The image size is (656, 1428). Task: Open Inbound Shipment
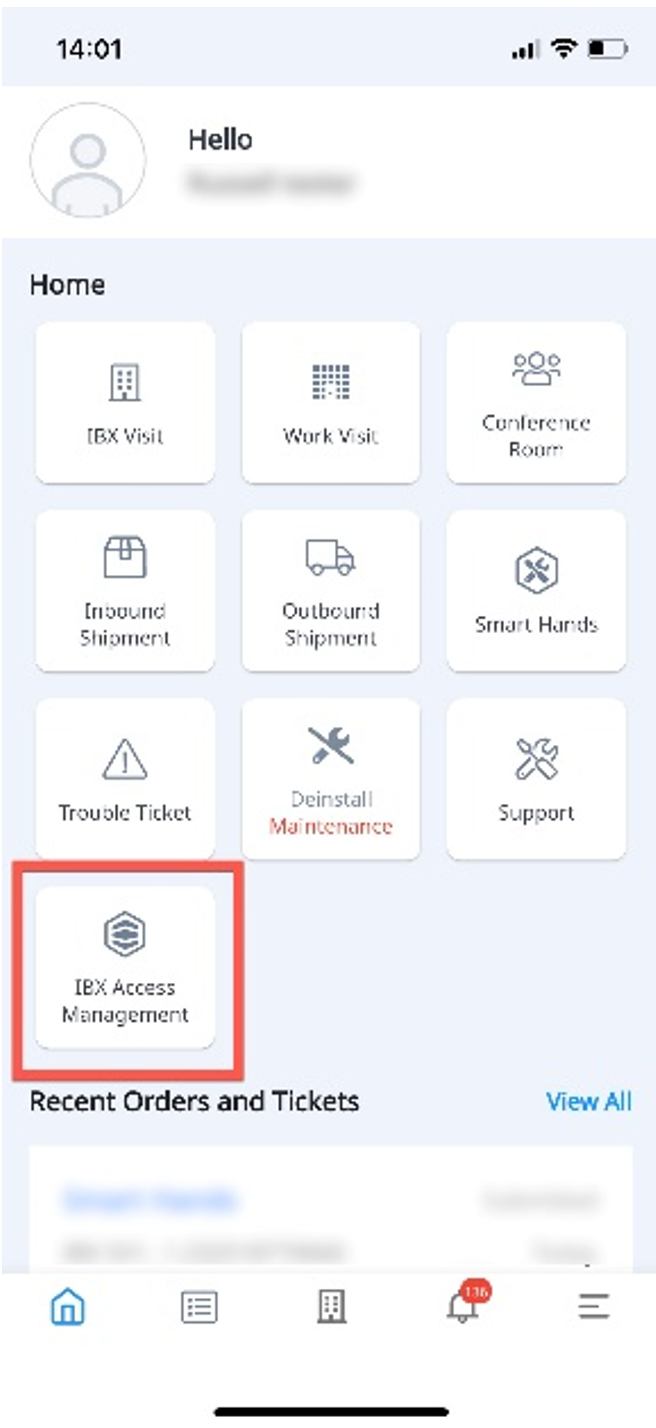coord(125,590)
